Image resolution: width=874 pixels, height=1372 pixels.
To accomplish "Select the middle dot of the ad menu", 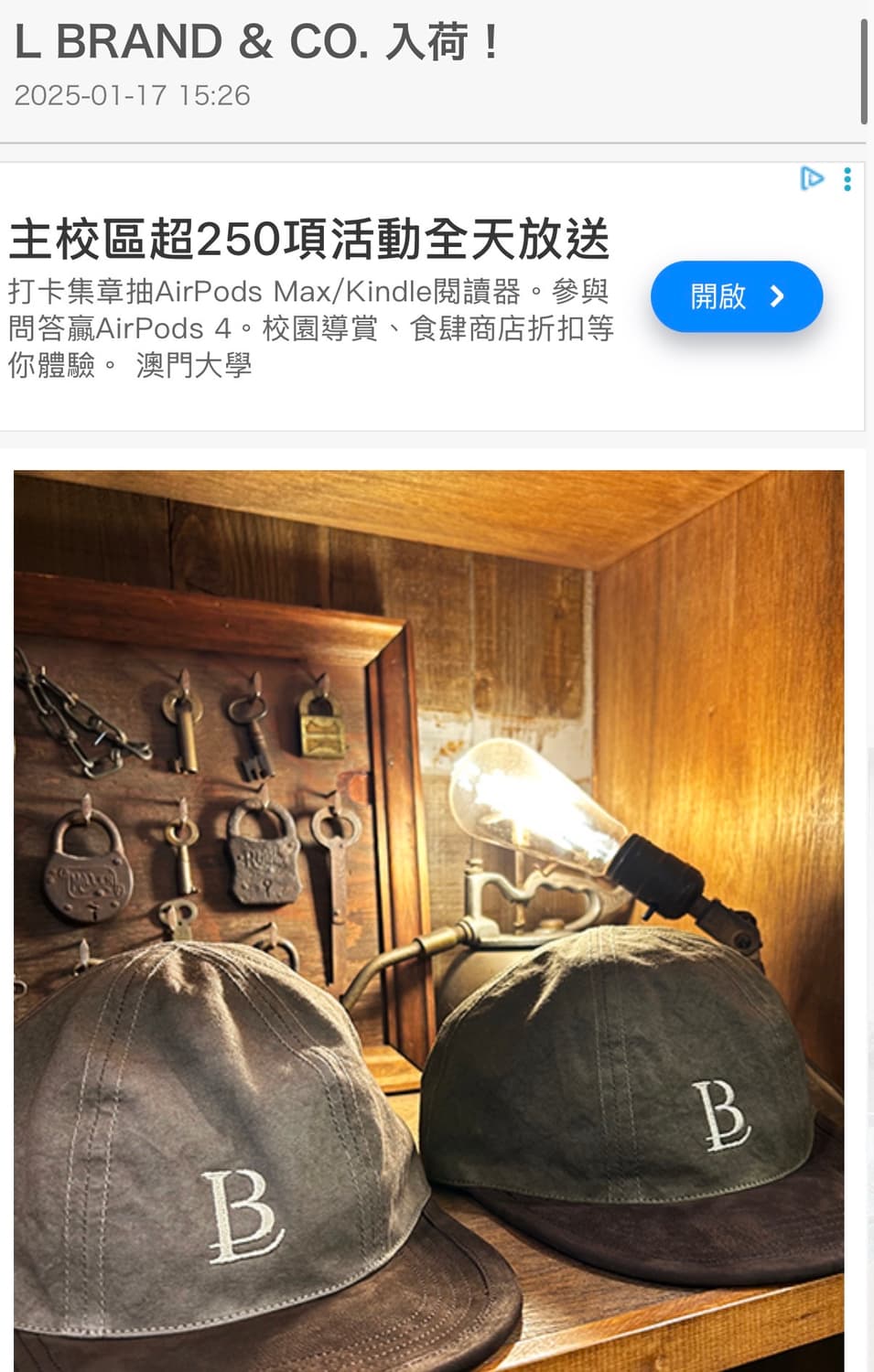I will [846, 180].
